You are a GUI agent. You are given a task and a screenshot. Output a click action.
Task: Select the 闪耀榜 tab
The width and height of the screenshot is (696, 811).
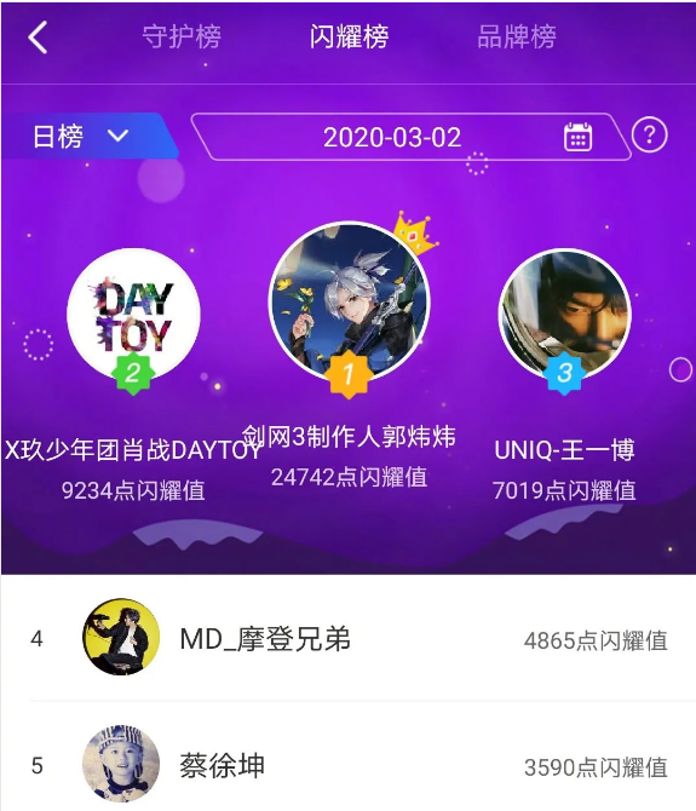[348, 38]
